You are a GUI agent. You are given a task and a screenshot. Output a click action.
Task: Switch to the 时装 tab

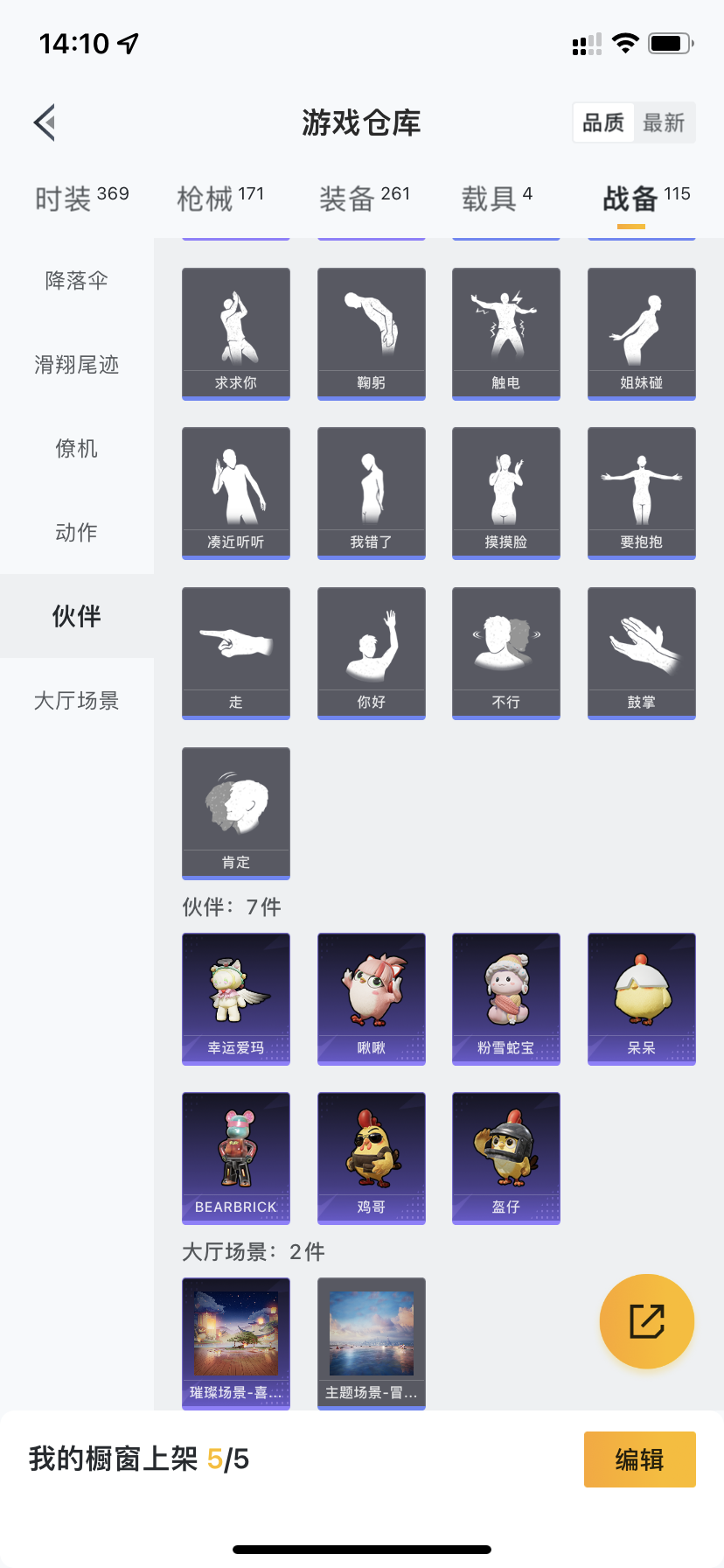click(x=81, y=199)
